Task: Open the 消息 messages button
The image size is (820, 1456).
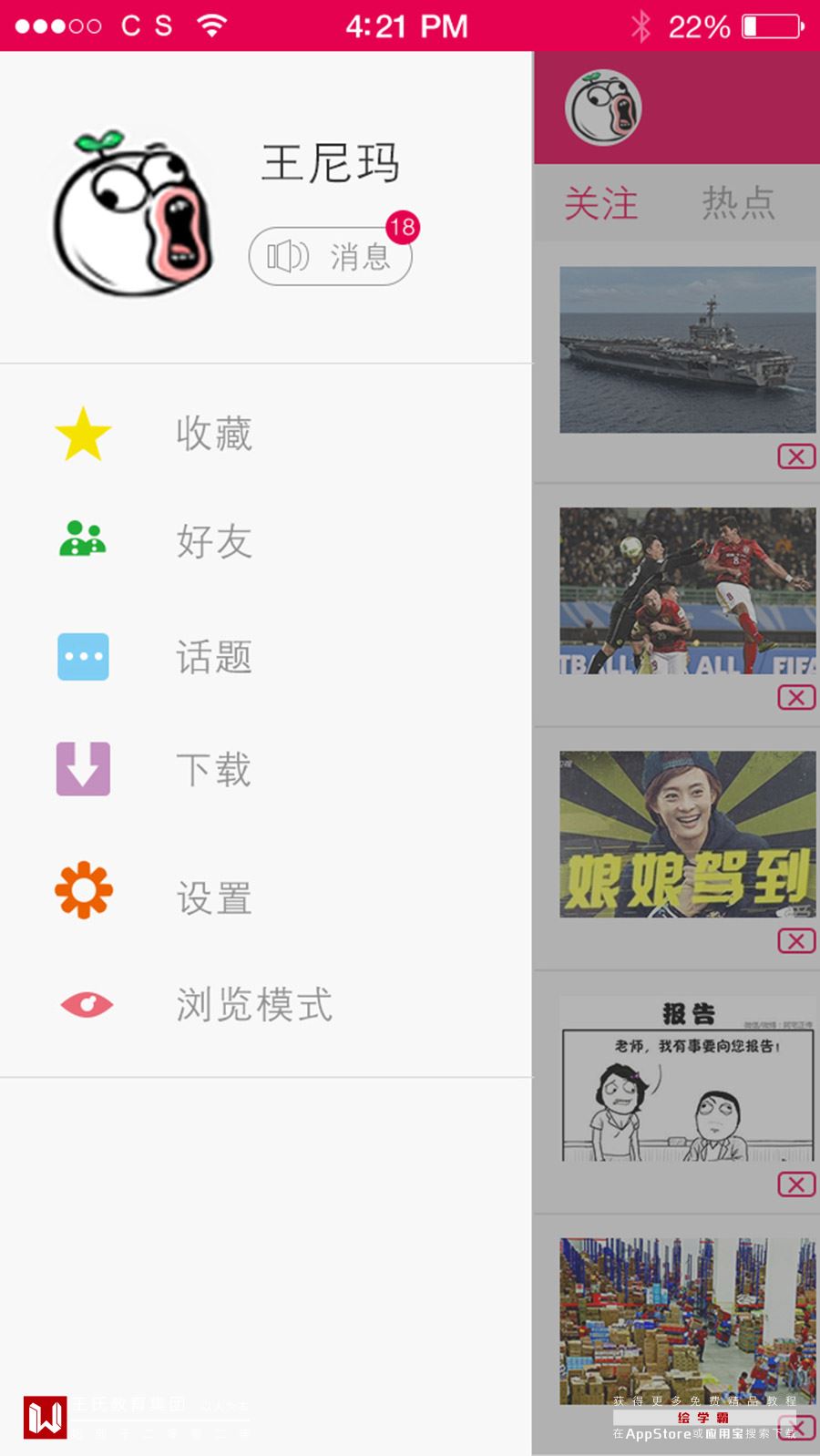Action: tap(330, 256)
